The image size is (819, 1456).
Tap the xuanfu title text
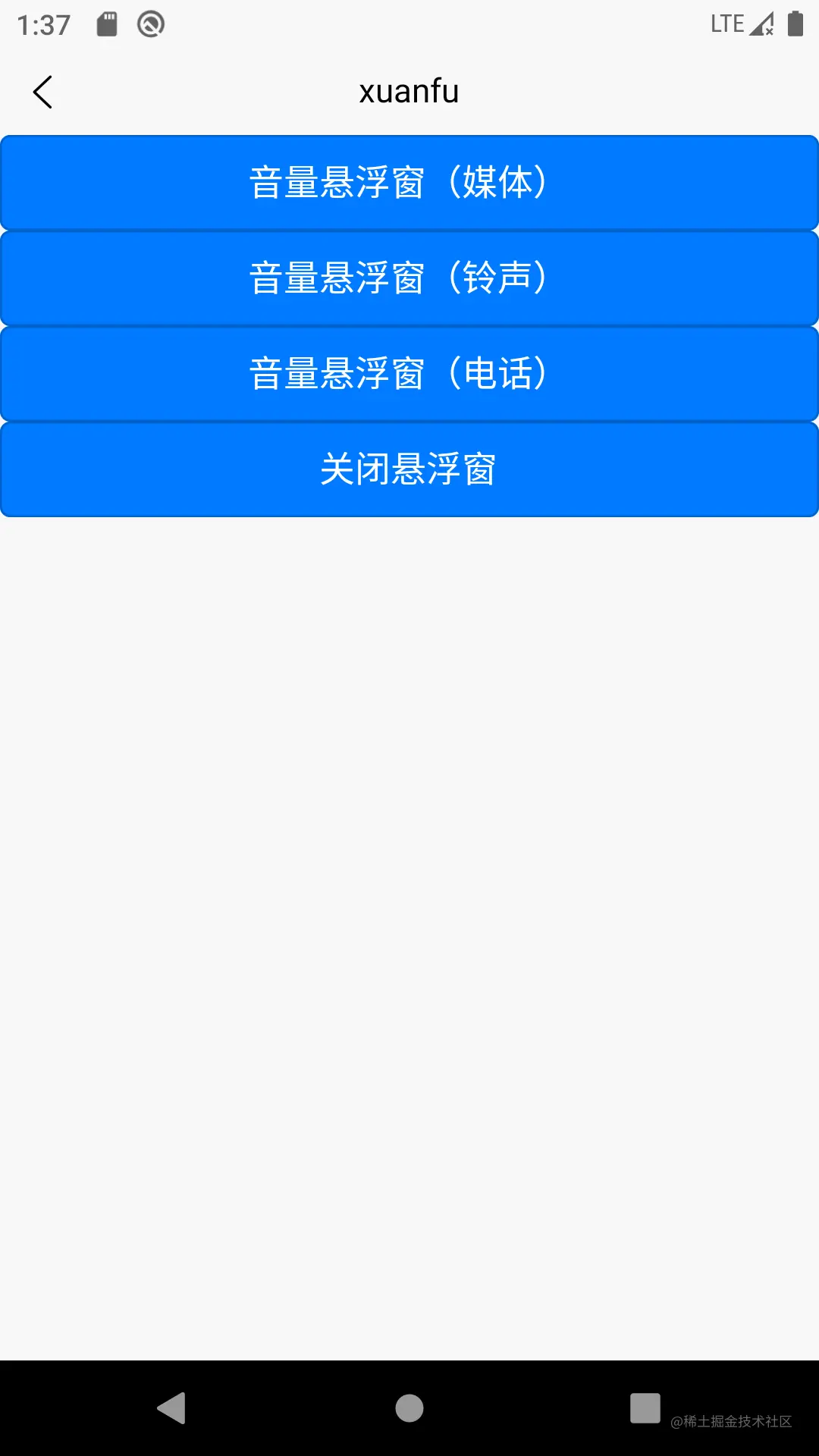[409, 90]
